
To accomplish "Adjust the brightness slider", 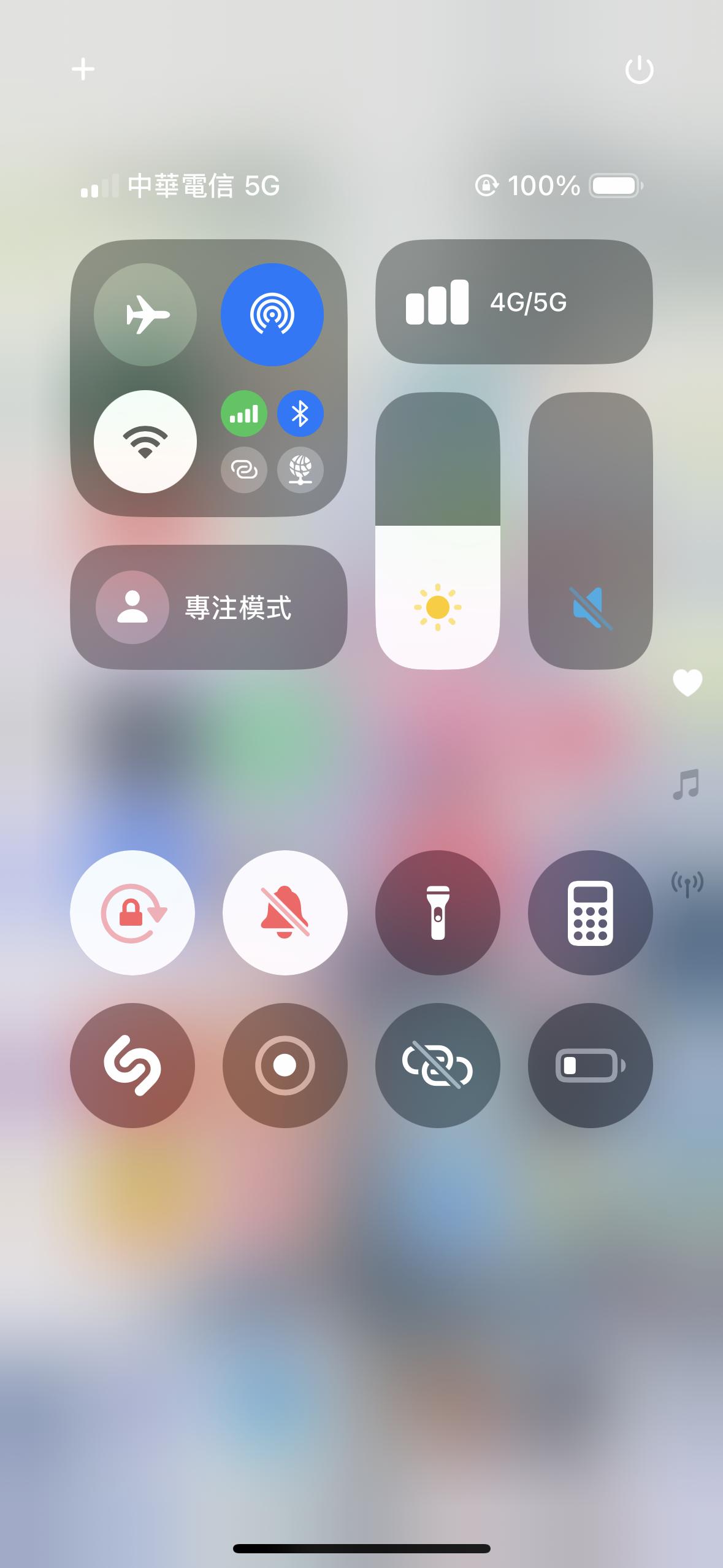I will tap(438, 531).
